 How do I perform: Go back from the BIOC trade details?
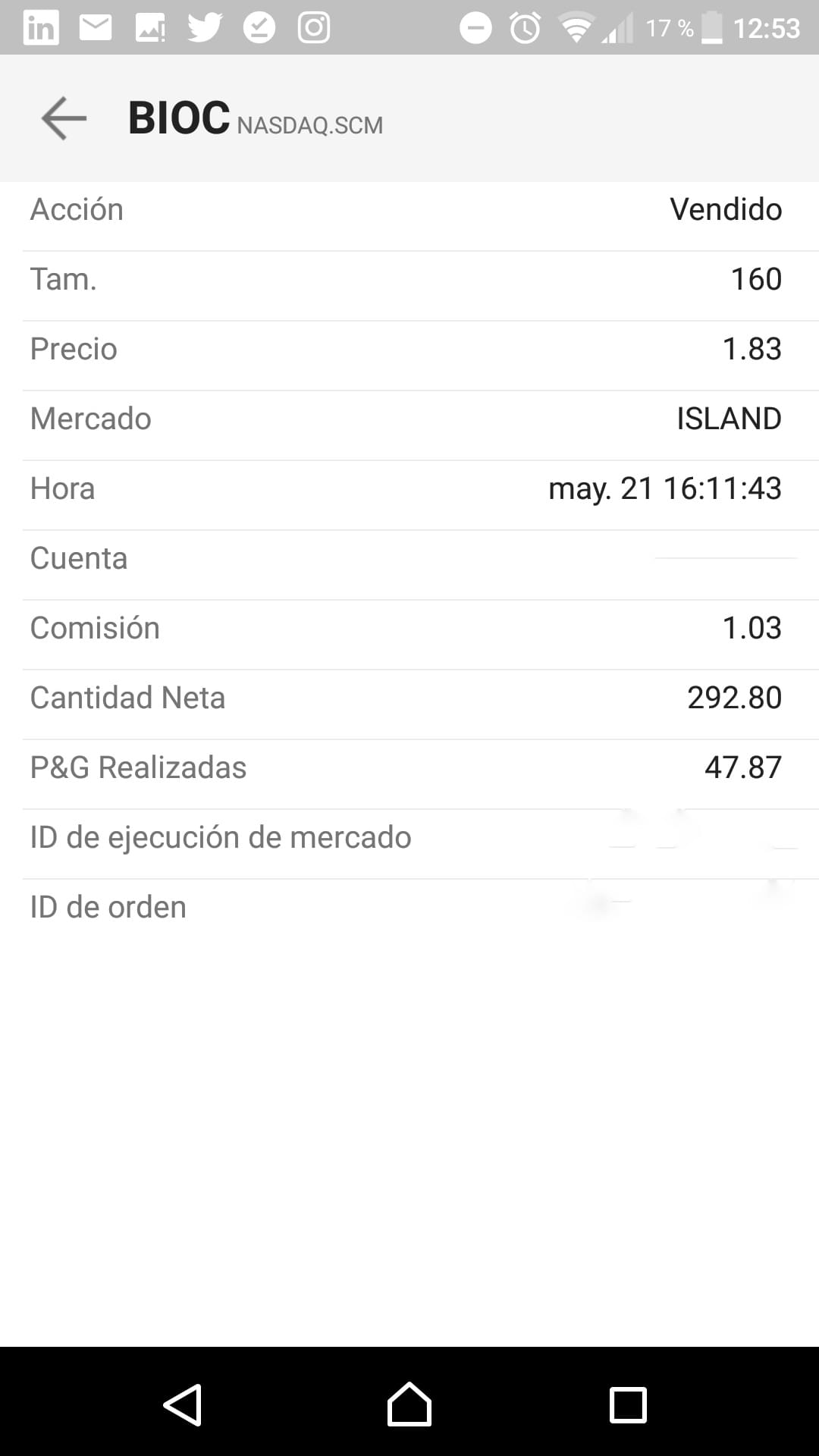tap(64, 118)
